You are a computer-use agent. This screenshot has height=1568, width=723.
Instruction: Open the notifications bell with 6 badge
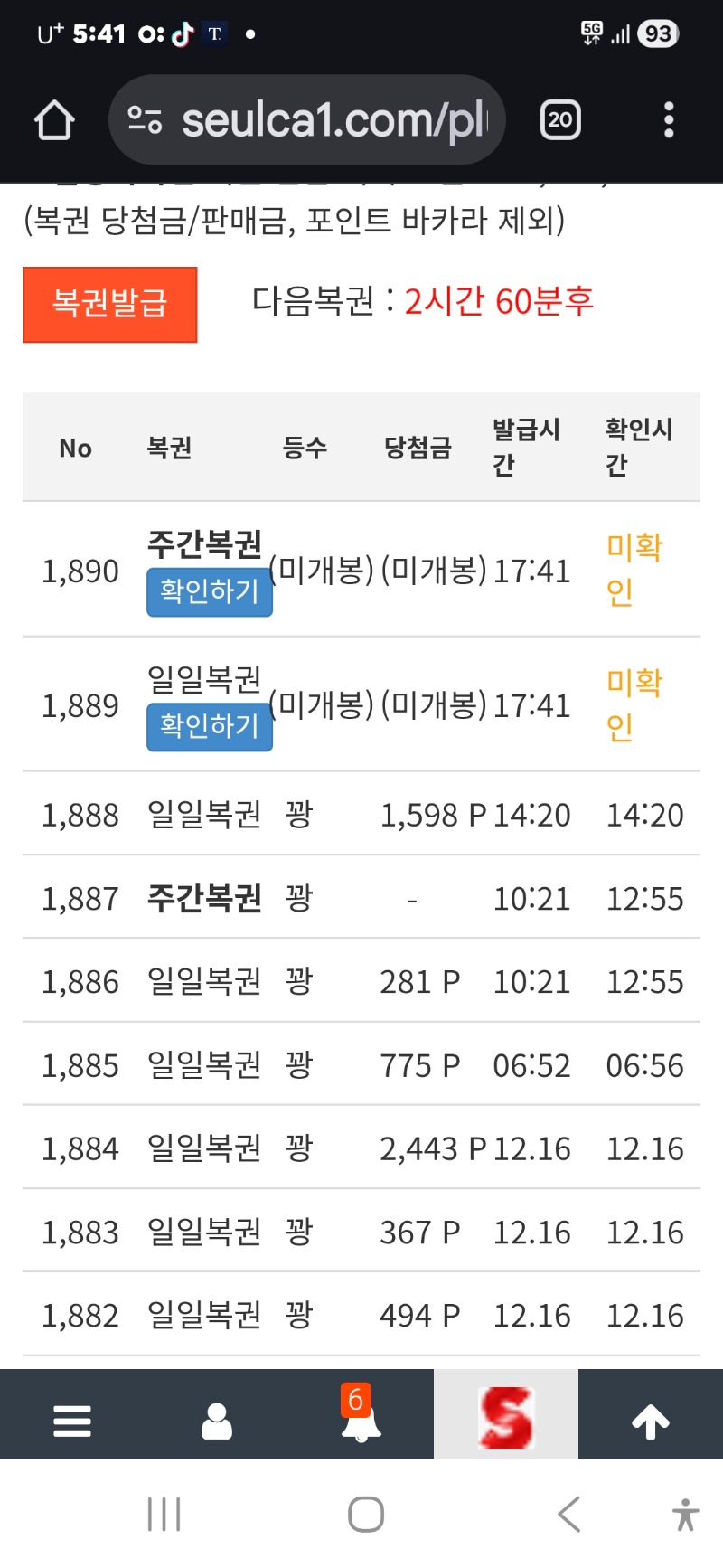(361, 1418)
